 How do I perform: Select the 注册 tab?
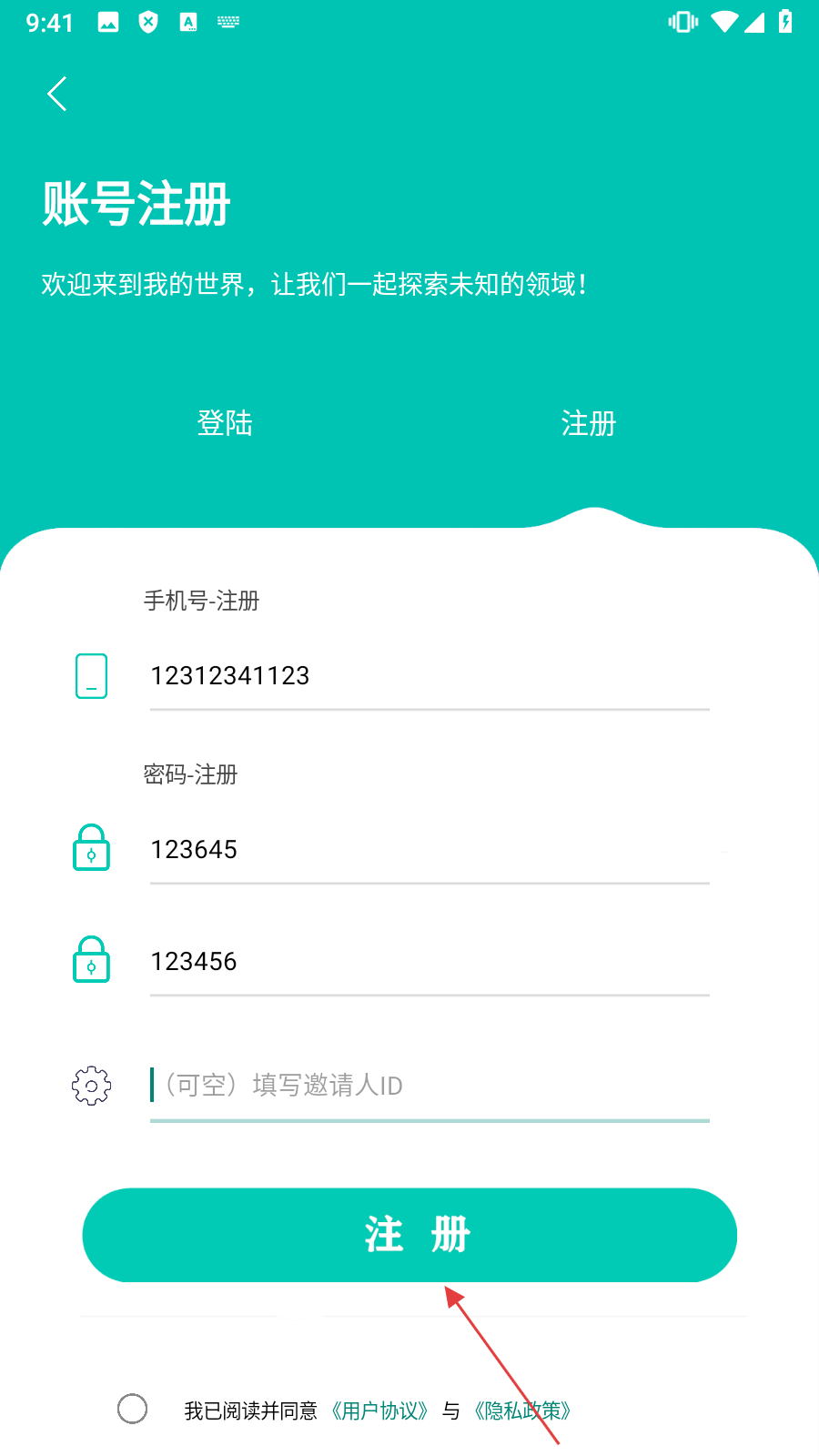588,423
